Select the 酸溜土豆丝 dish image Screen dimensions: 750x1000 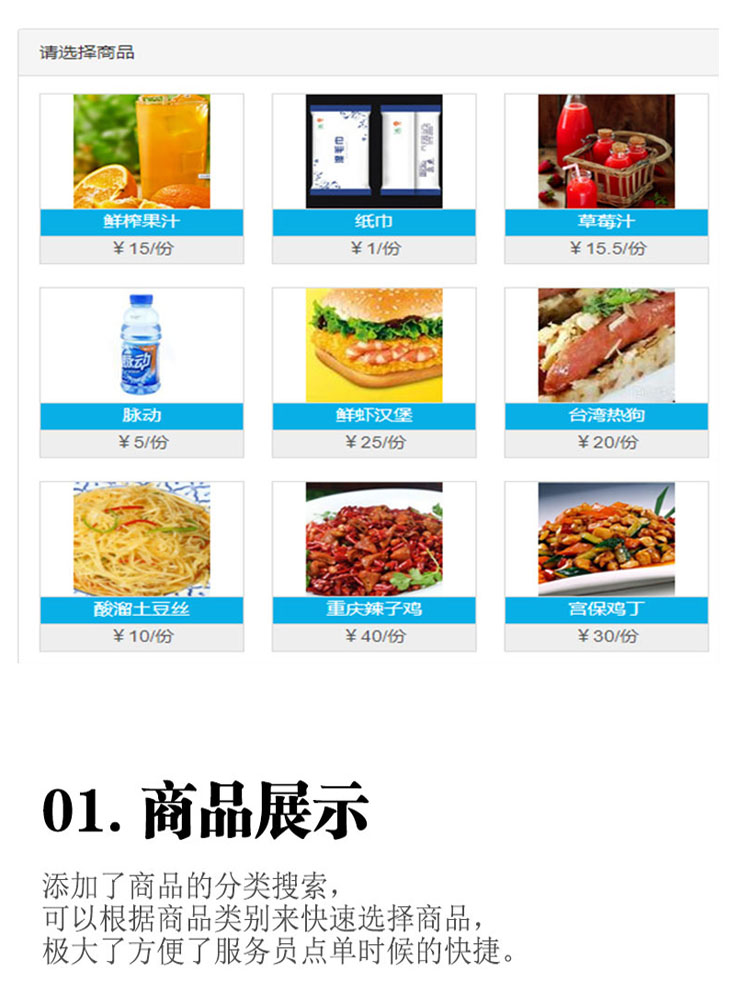[x=140, y=542]
